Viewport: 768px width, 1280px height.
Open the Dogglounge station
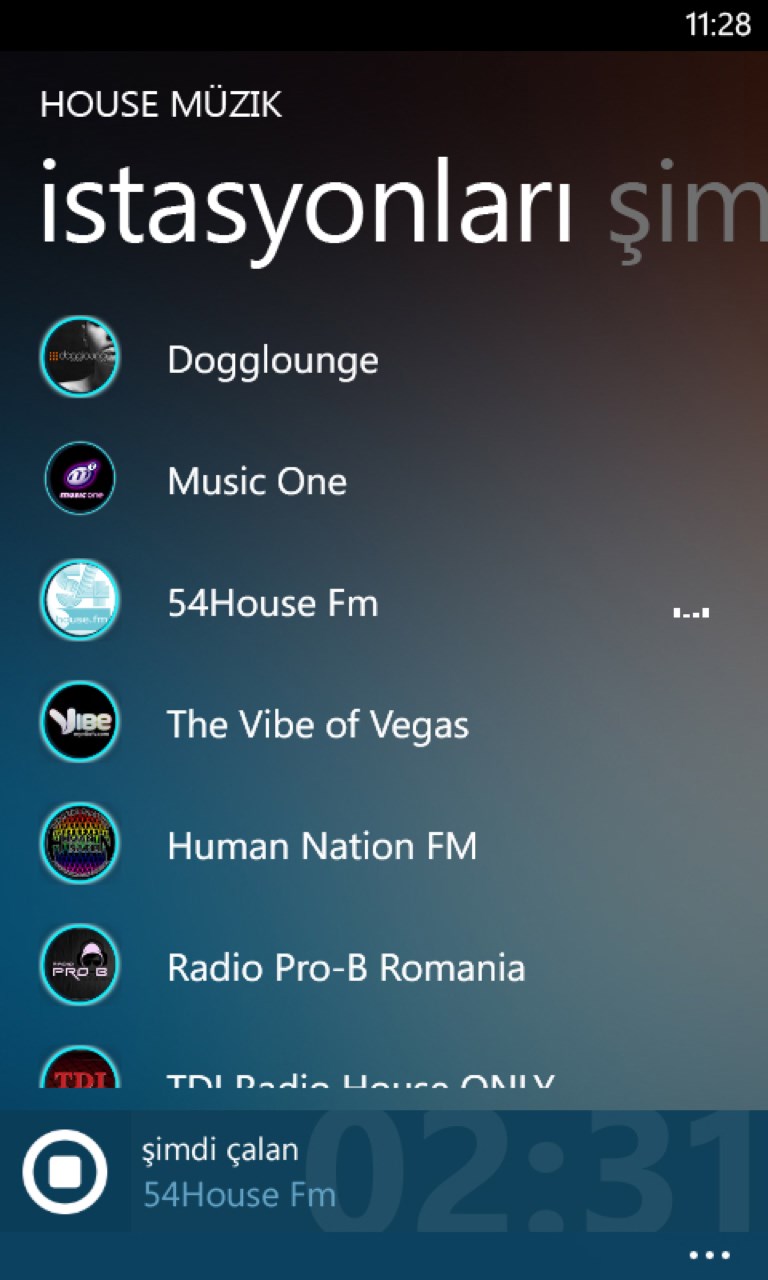[x=272, y=360]
